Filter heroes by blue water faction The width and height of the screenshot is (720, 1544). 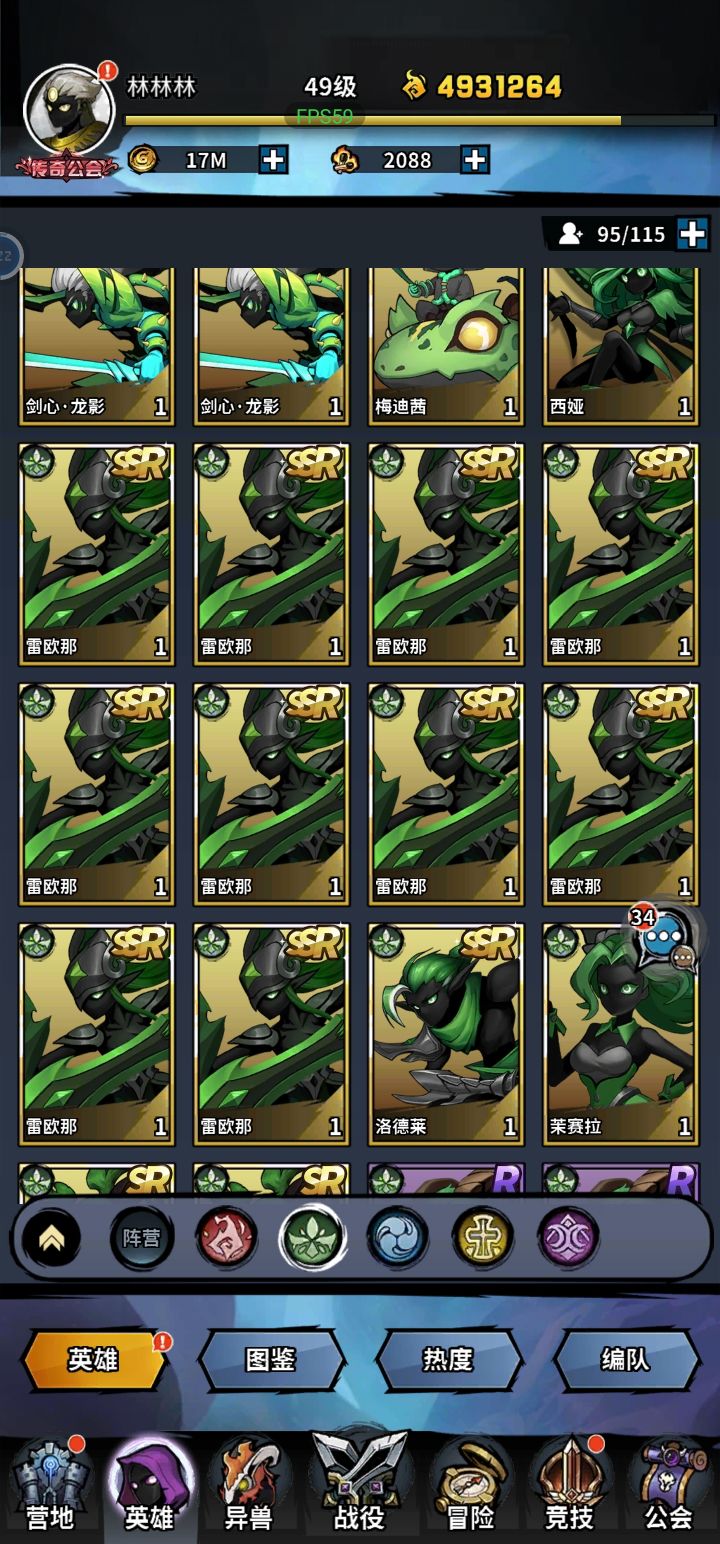[397, 1237]
